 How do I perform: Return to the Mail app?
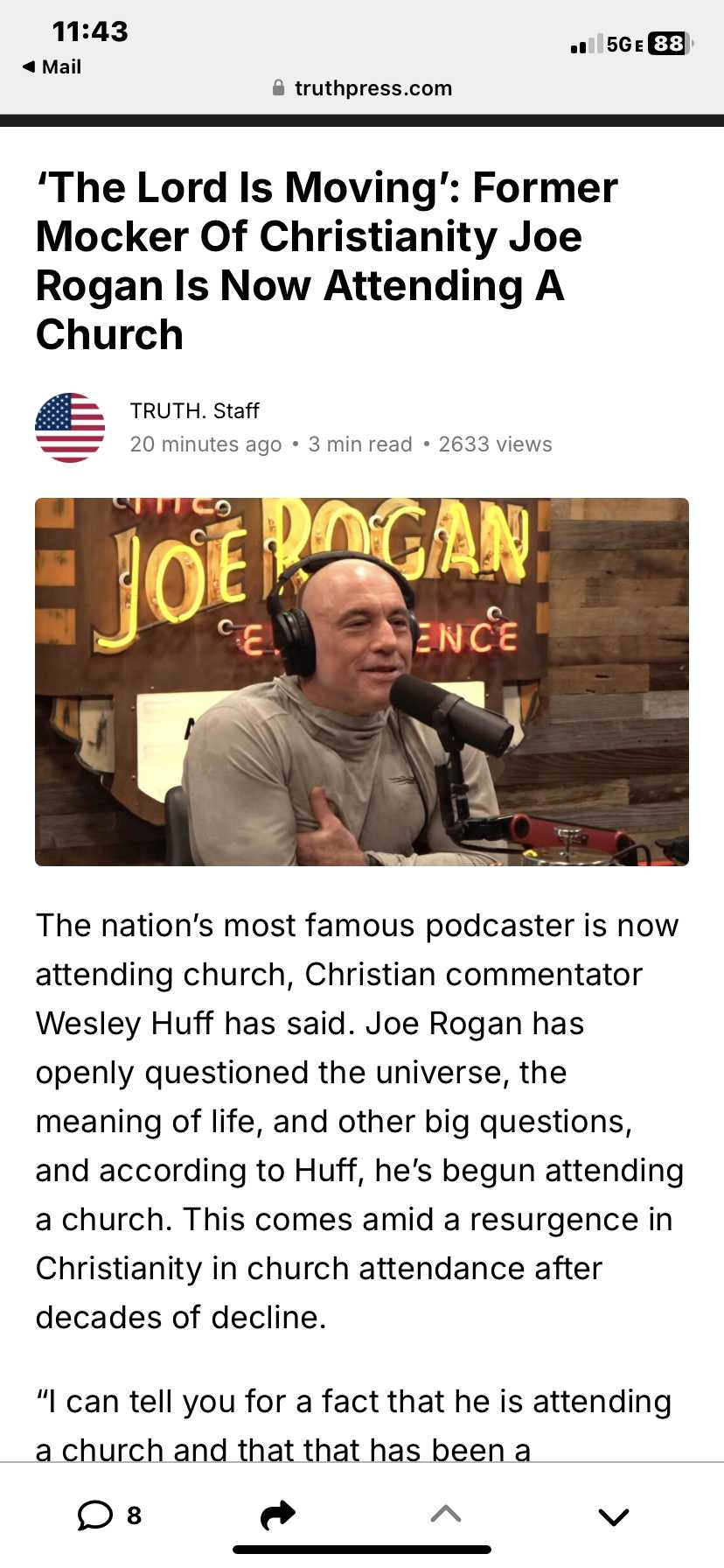point(52,66)
